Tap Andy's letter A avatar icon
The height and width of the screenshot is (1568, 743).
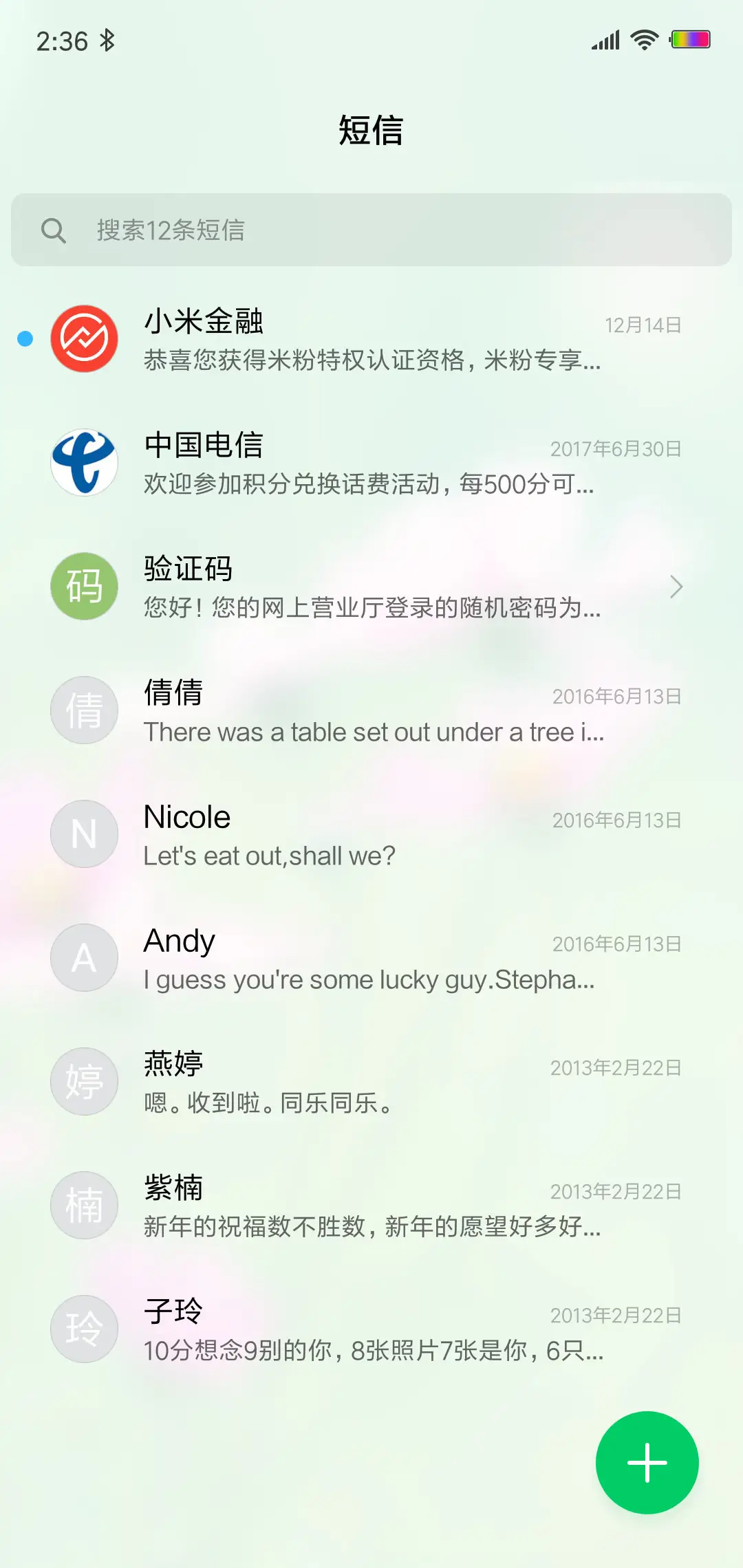click(84, 957)
